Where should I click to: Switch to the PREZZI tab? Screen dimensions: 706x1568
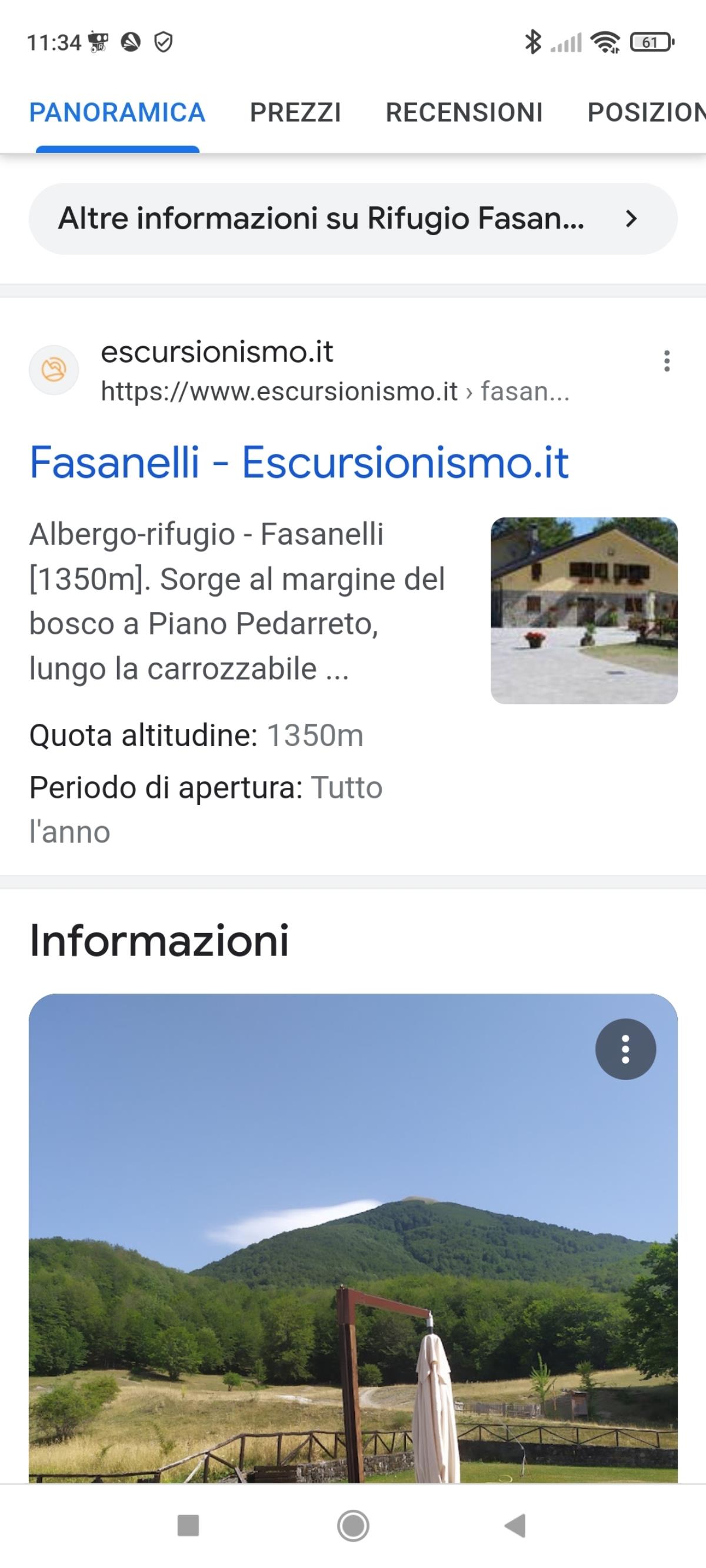click(x=295, y=113)
